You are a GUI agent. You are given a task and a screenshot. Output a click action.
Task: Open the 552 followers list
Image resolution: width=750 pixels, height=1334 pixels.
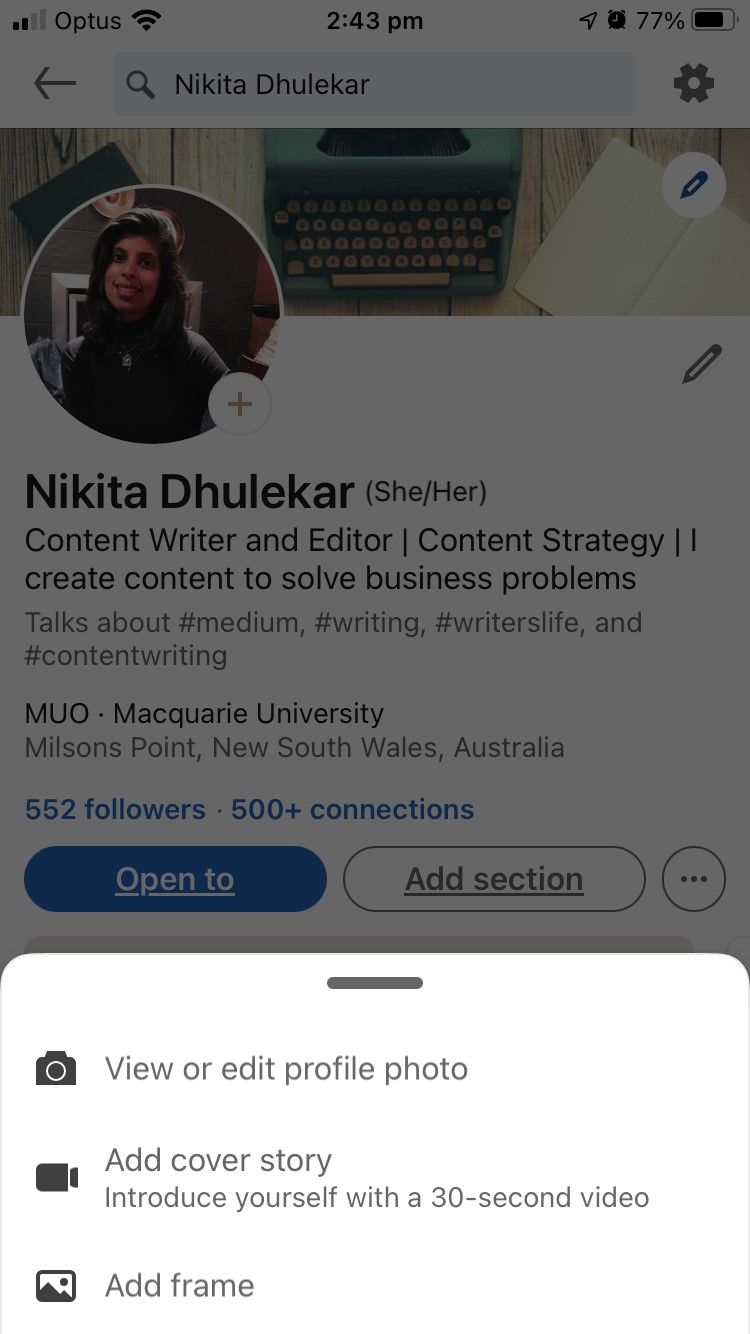point(114,809)
